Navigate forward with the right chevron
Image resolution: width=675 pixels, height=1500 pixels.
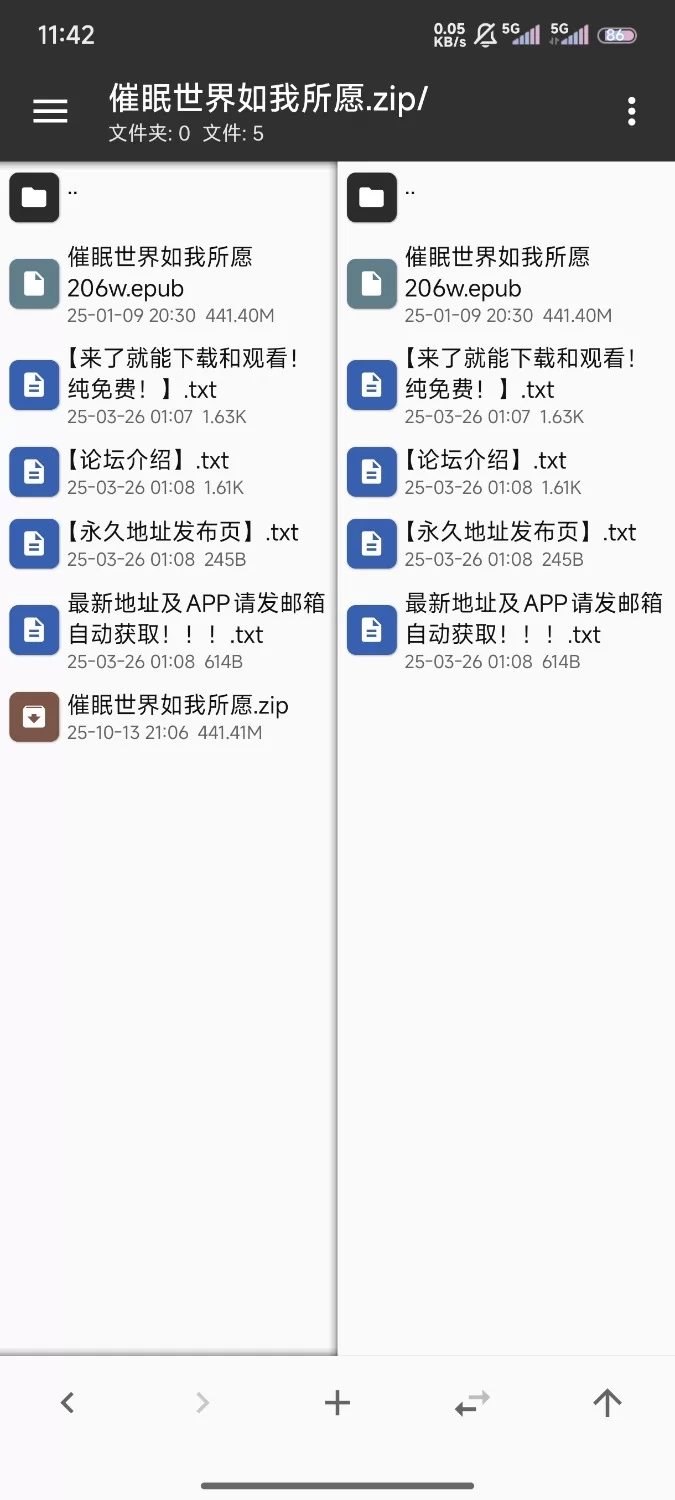[x=202, y=1403]
